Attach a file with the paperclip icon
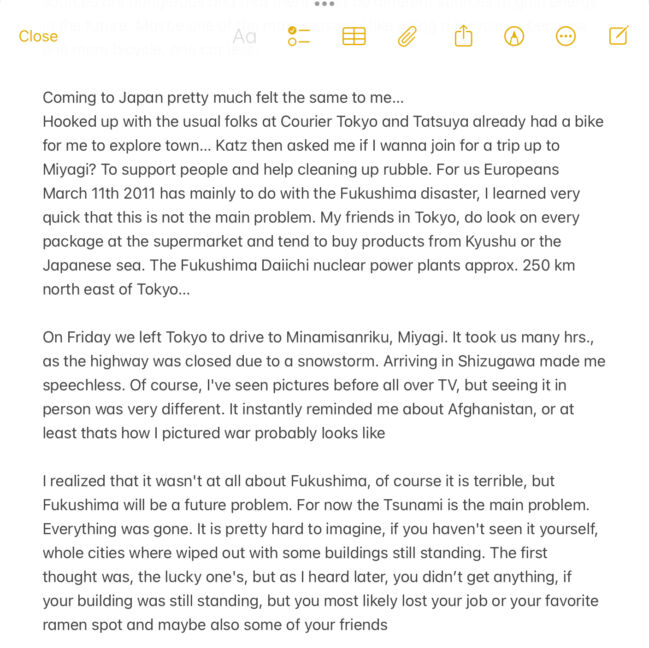 (407, 36)
